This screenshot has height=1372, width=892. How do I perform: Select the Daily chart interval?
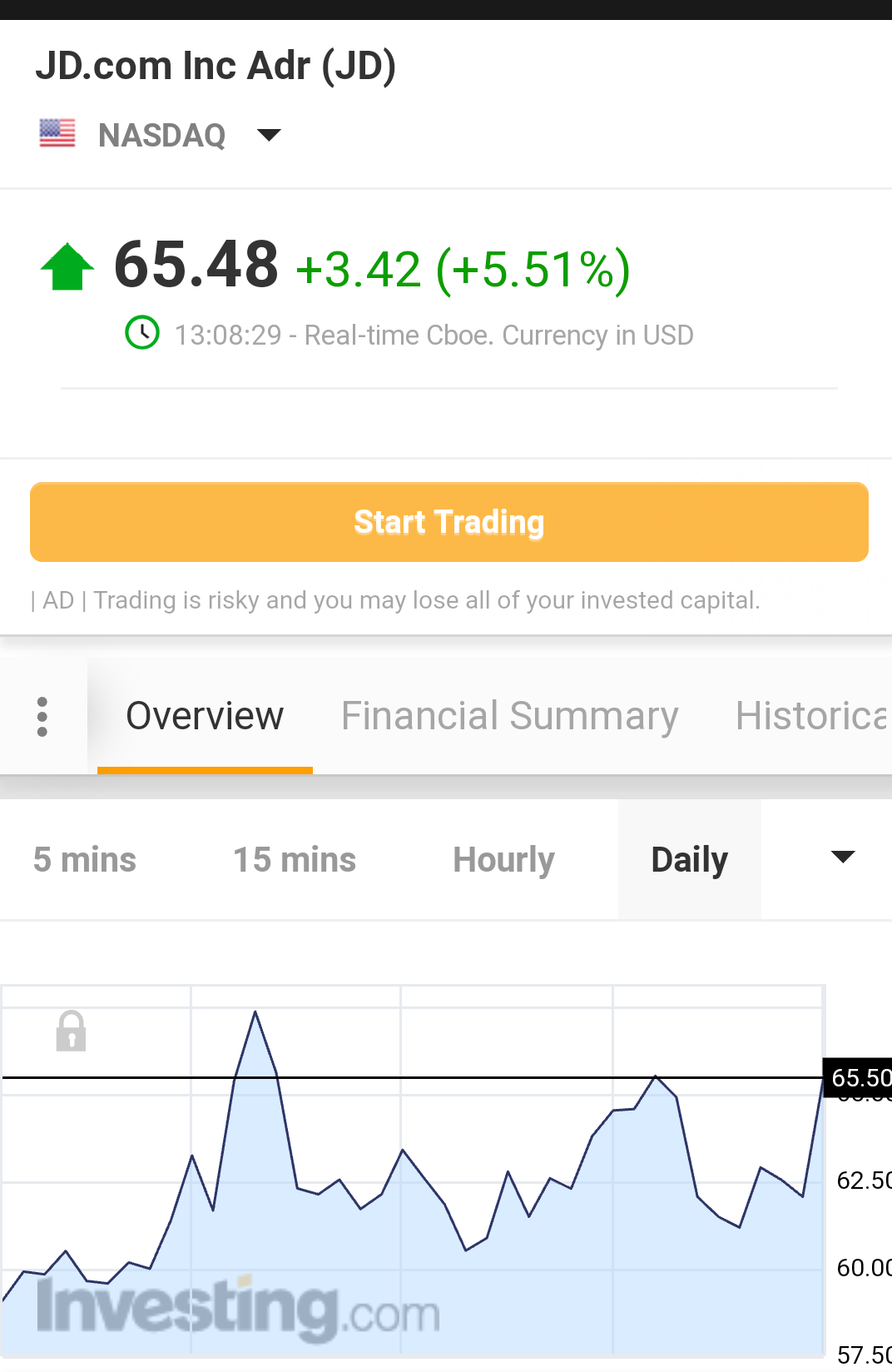(x=689, y=860)
